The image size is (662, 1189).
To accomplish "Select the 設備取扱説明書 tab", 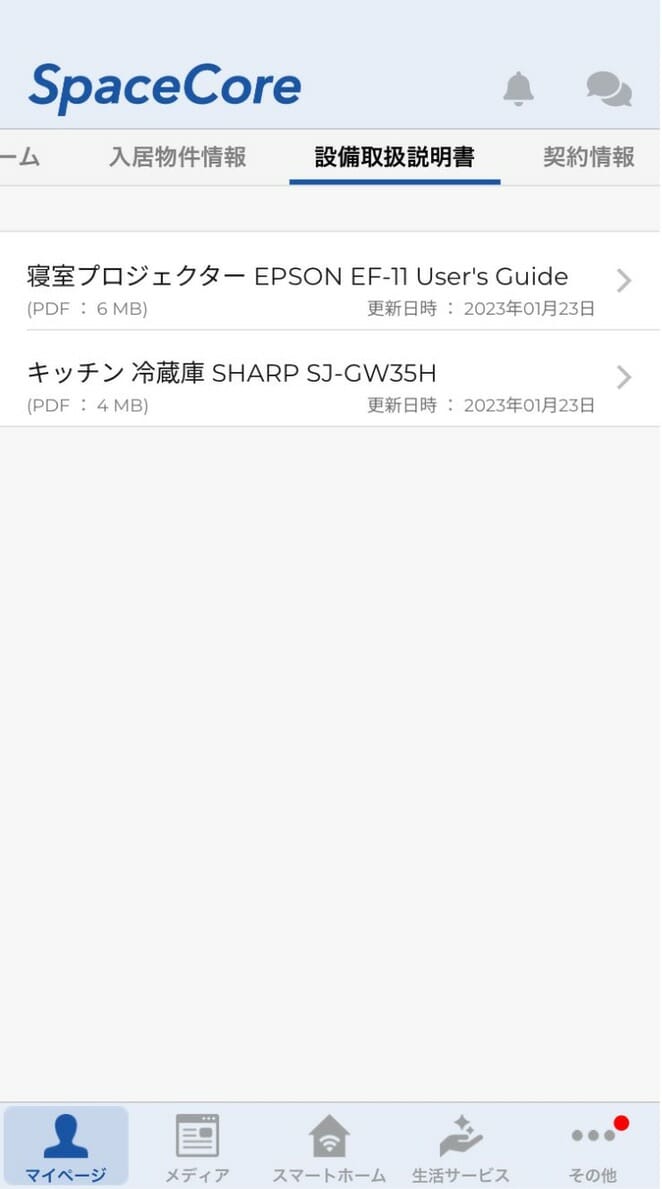I will 394,157.
